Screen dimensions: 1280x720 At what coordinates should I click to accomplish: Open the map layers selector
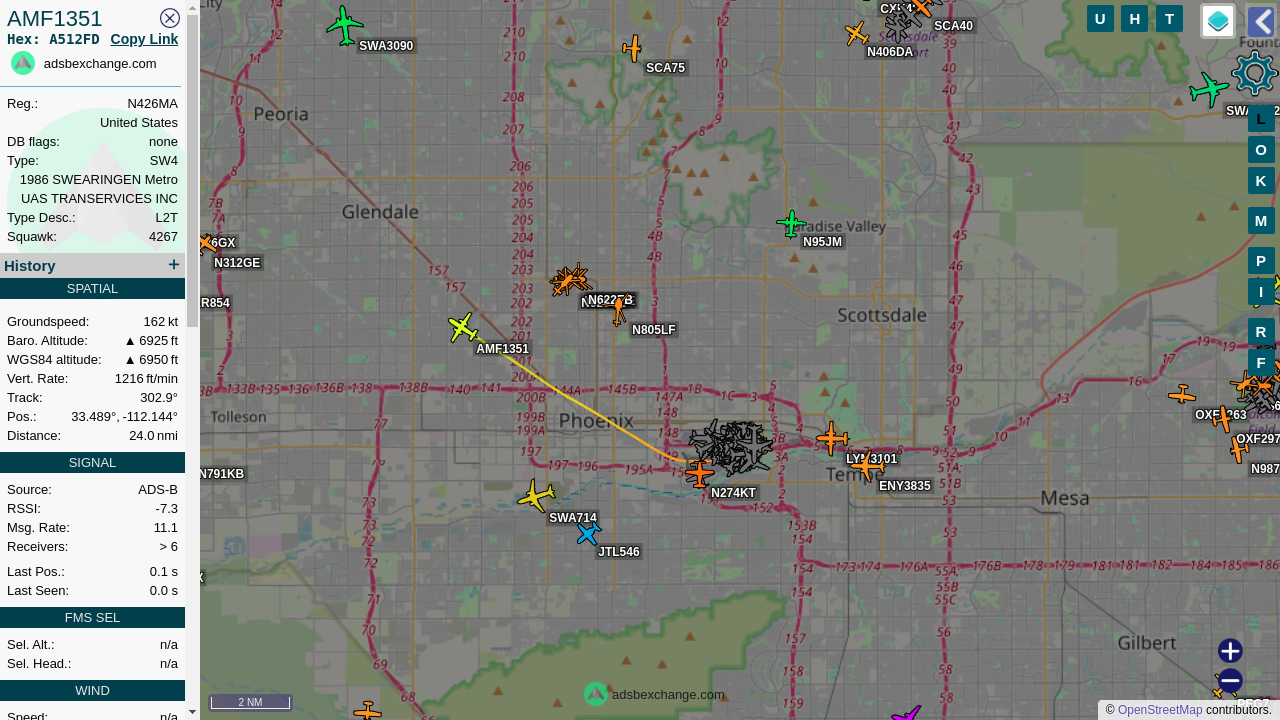[1218, 21]
